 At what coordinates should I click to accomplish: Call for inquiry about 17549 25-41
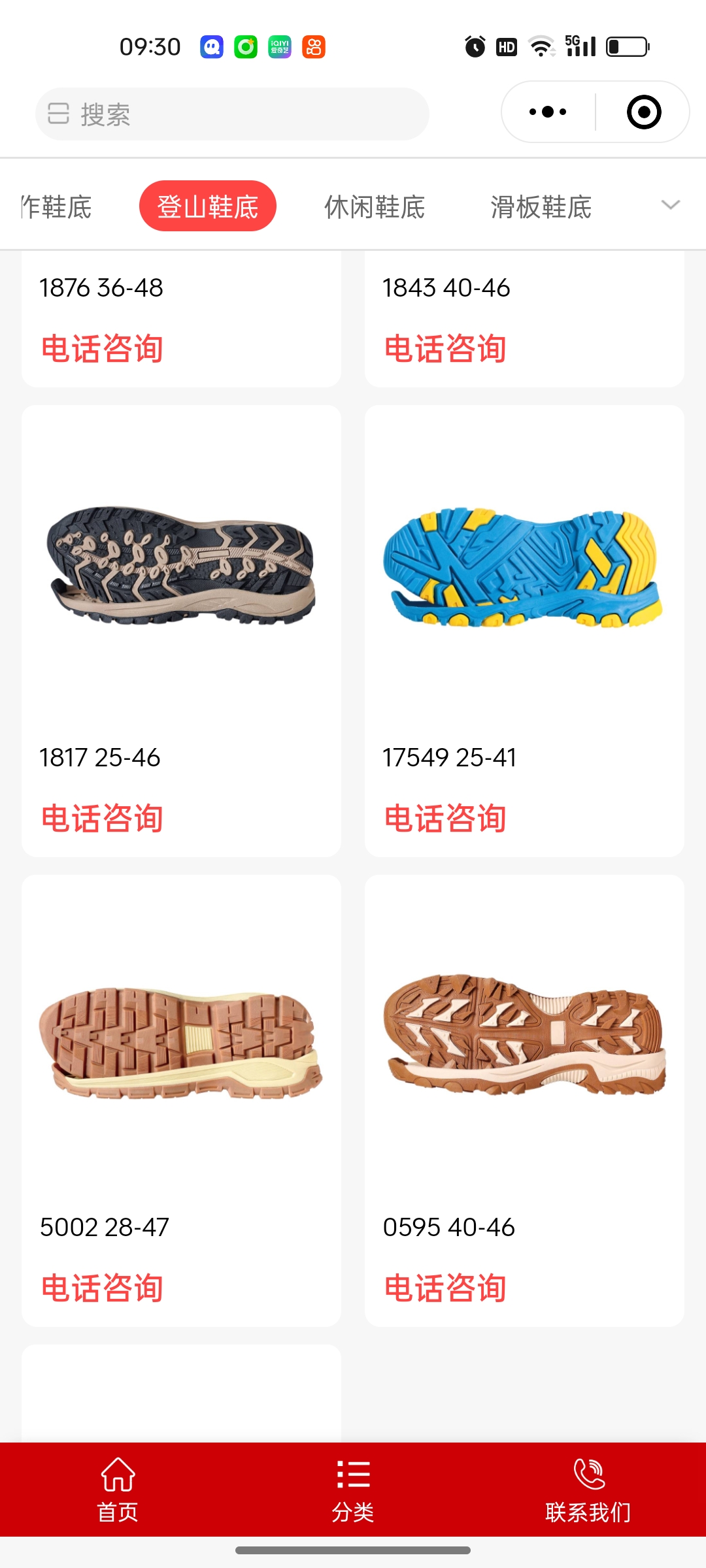[445, 819]
